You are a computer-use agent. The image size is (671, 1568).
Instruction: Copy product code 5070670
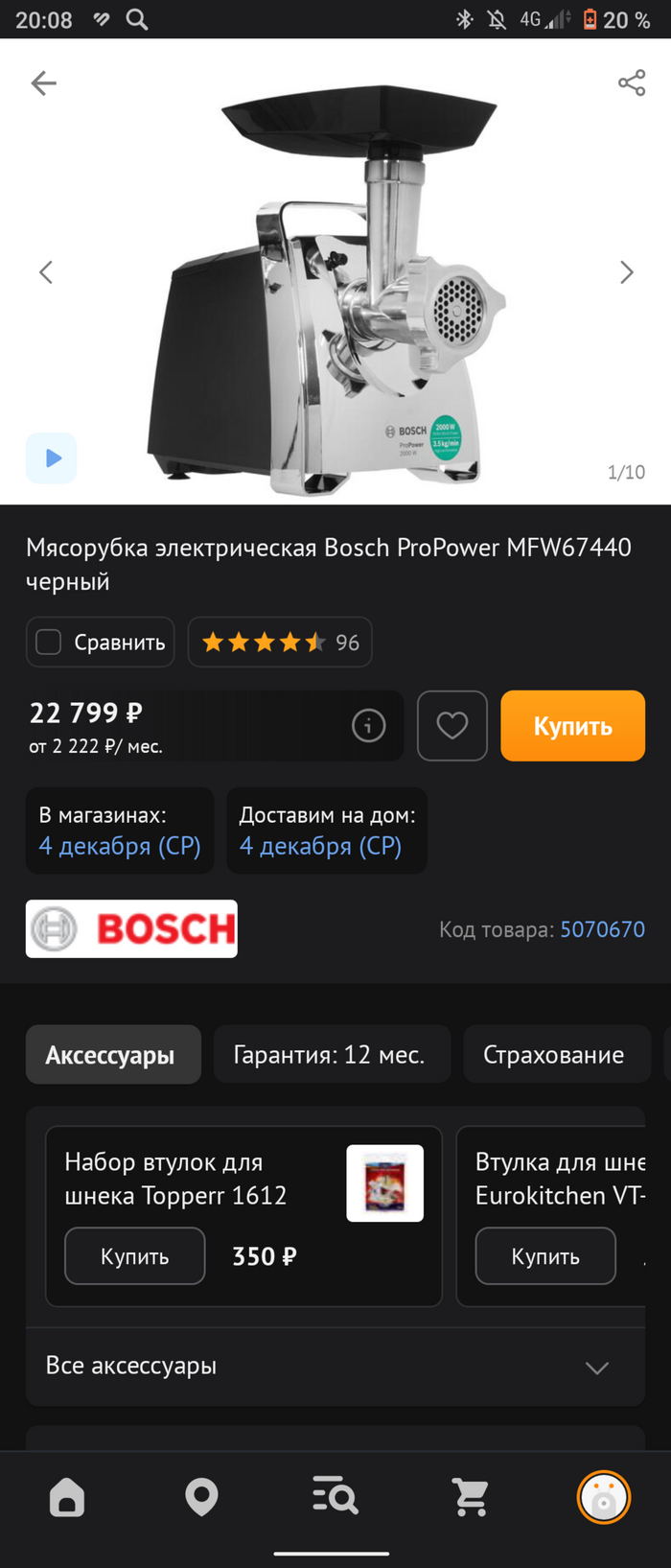pos(602,929)
